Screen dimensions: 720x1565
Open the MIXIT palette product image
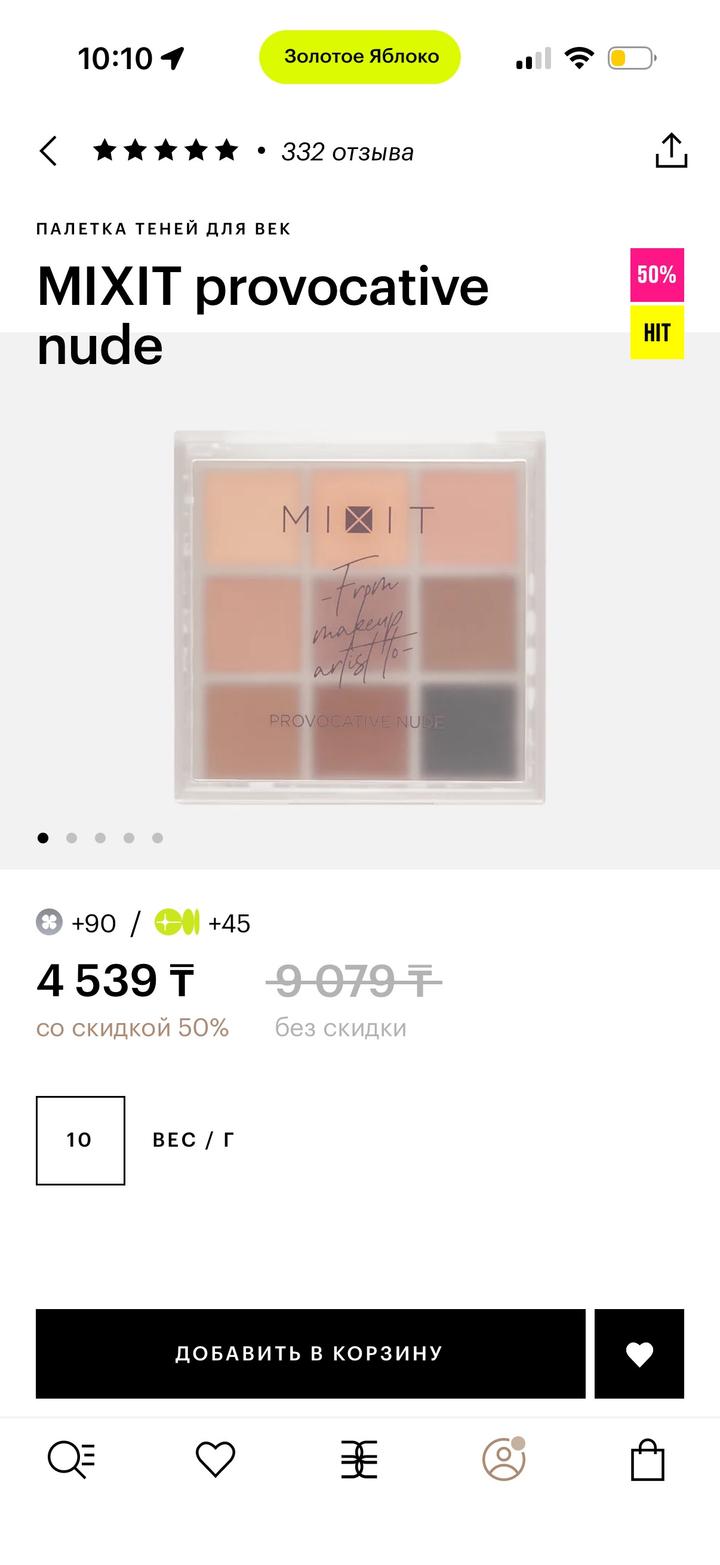point(360,617)
